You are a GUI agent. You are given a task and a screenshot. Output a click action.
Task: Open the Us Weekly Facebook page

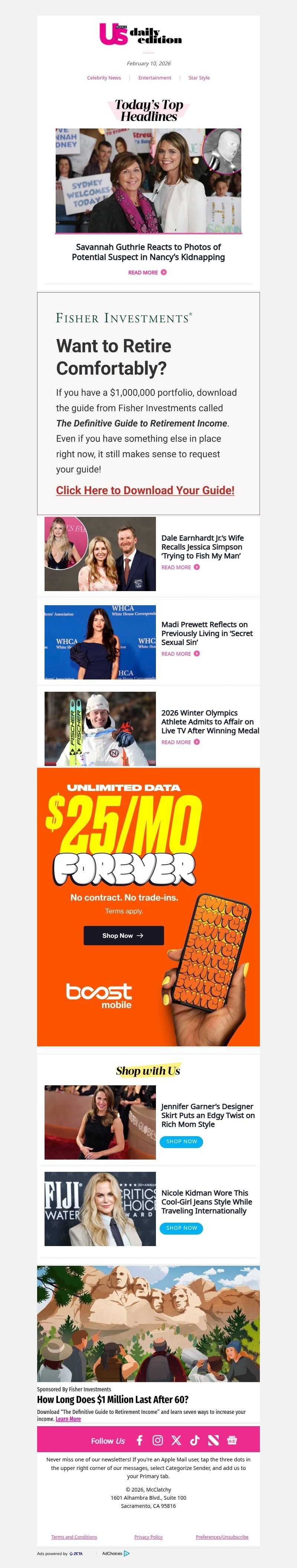[x=139, y=1440]
